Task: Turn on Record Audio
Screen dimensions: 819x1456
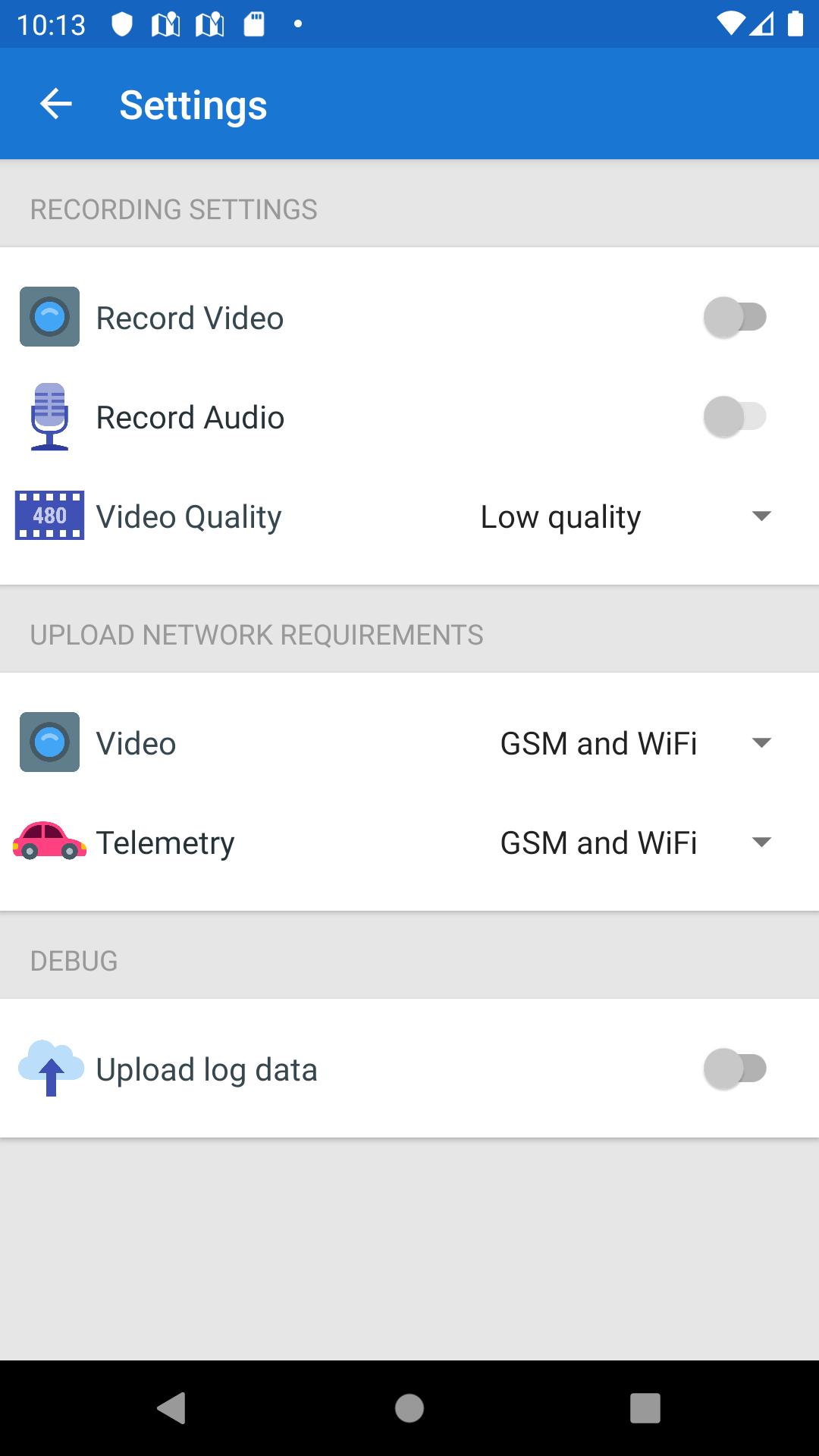Action: (735, 416)
